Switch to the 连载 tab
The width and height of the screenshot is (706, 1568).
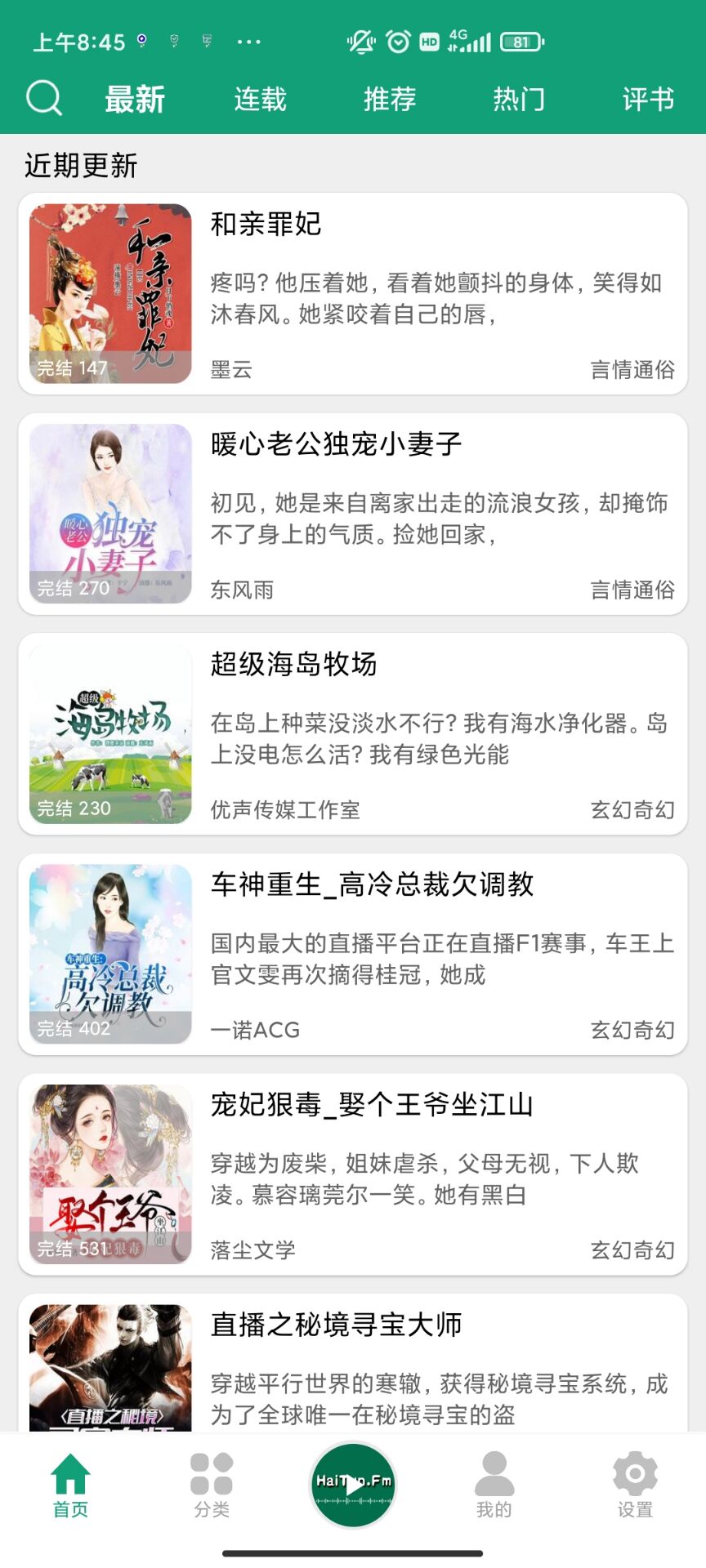(259, 99)
